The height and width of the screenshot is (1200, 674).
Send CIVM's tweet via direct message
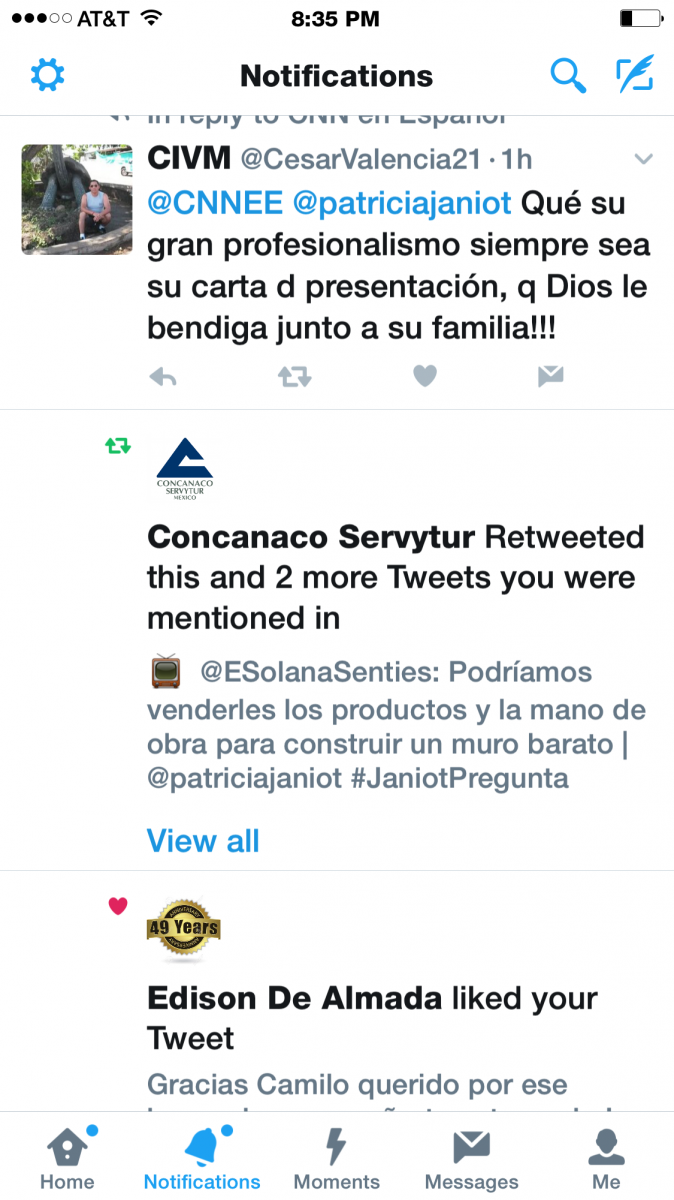click(550, 376)
